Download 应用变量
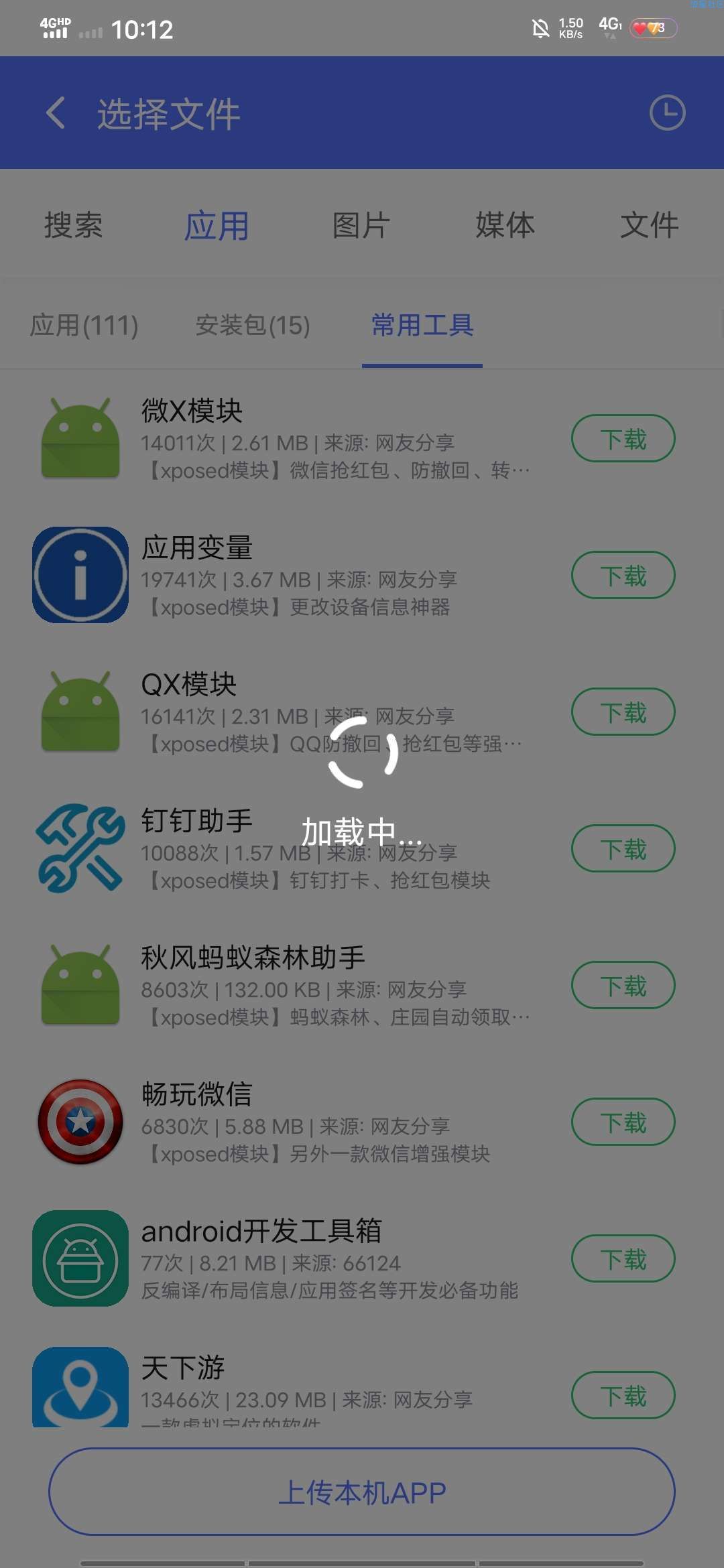Image resolution: width=724 pixels, height=1568 pixels. coord(623,576)
